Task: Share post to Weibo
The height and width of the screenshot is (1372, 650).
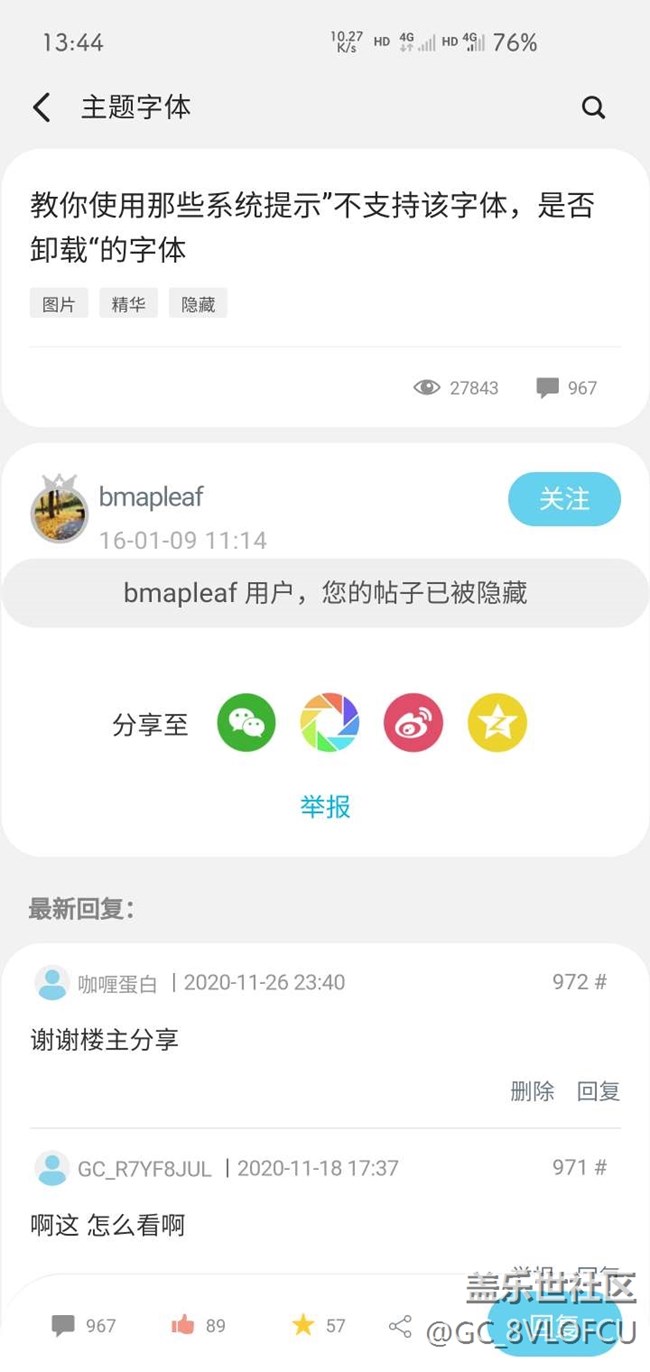Action: tap(413, 722)
